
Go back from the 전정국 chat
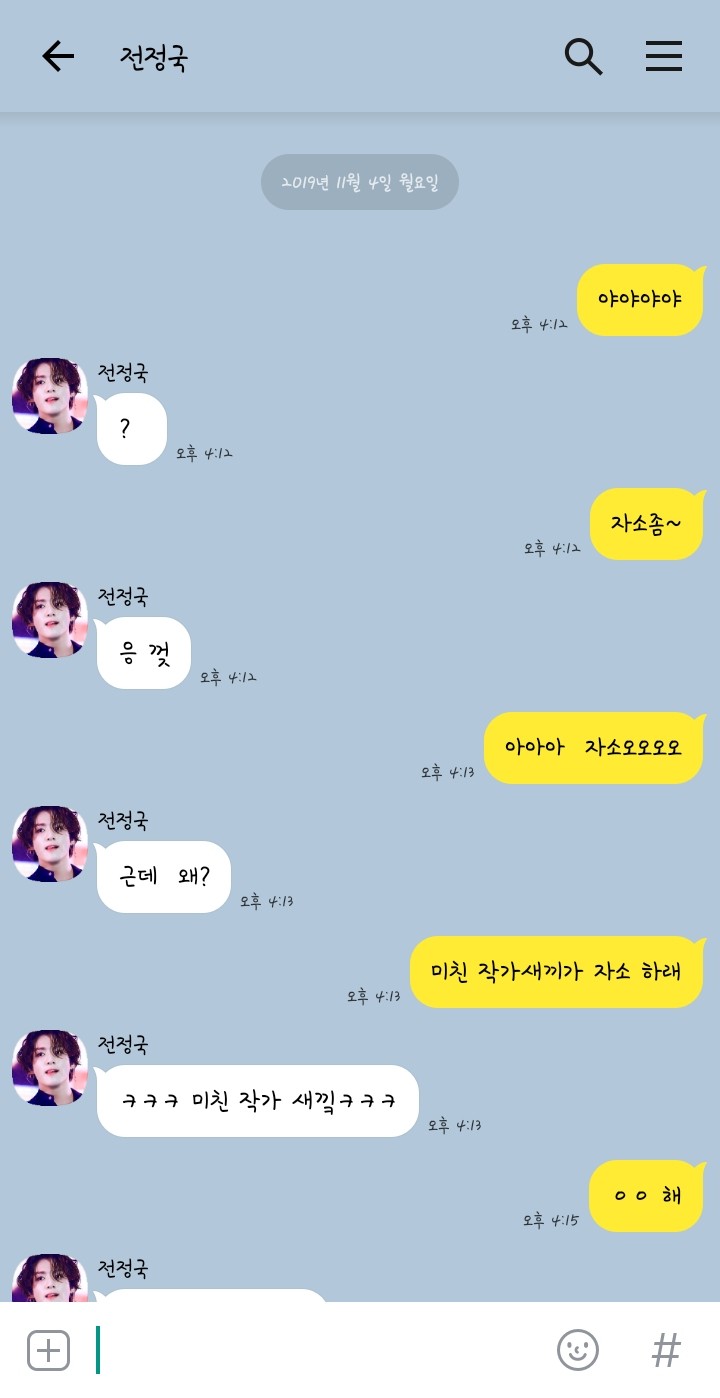[58, 57]
